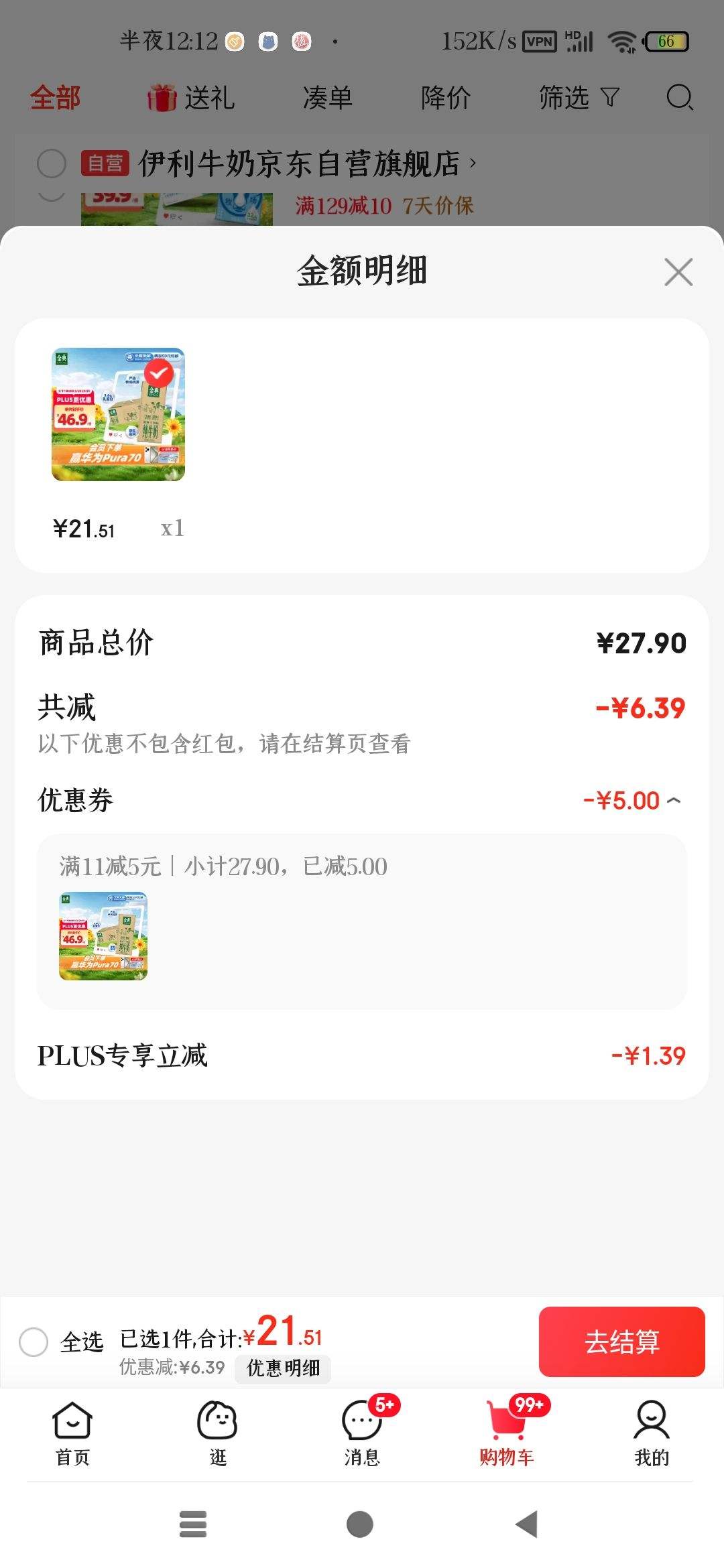The width and height of the screenshot is (724, 1568).
Task: Collapse the 优惠券 discount details
Action: [674, 800]
